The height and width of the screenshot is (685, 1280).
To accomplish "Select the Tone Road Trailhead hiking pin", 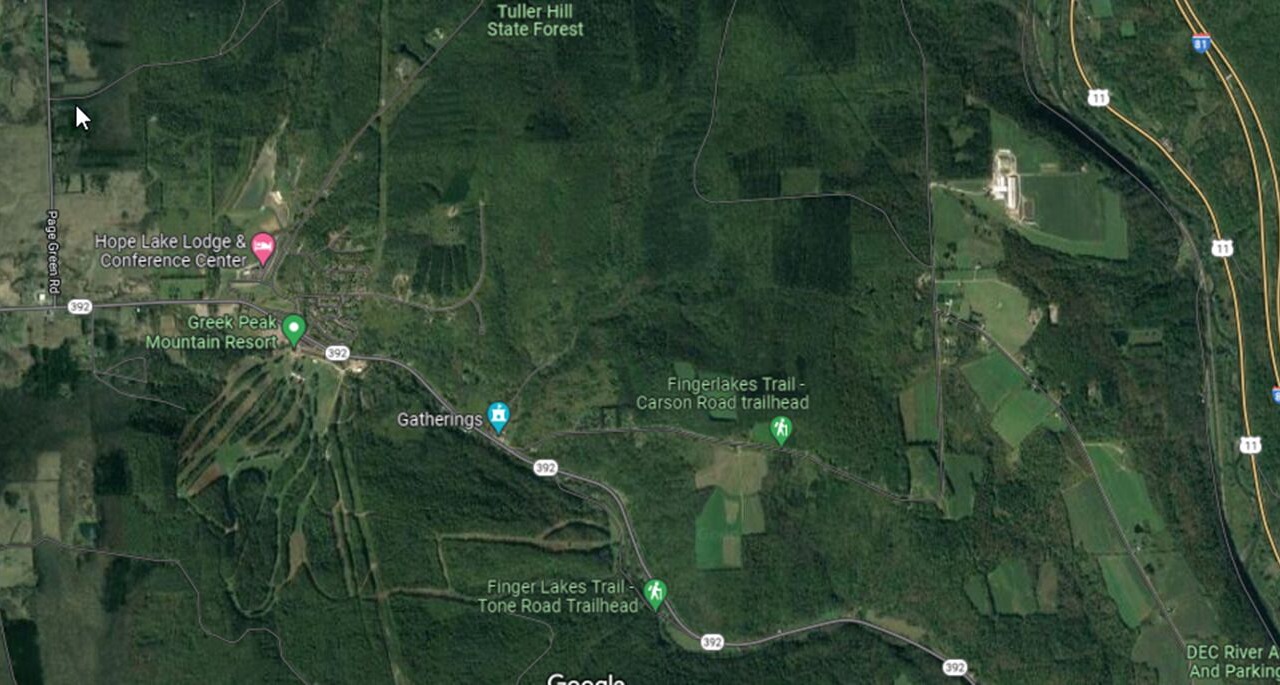I will [x=655, y=592].
